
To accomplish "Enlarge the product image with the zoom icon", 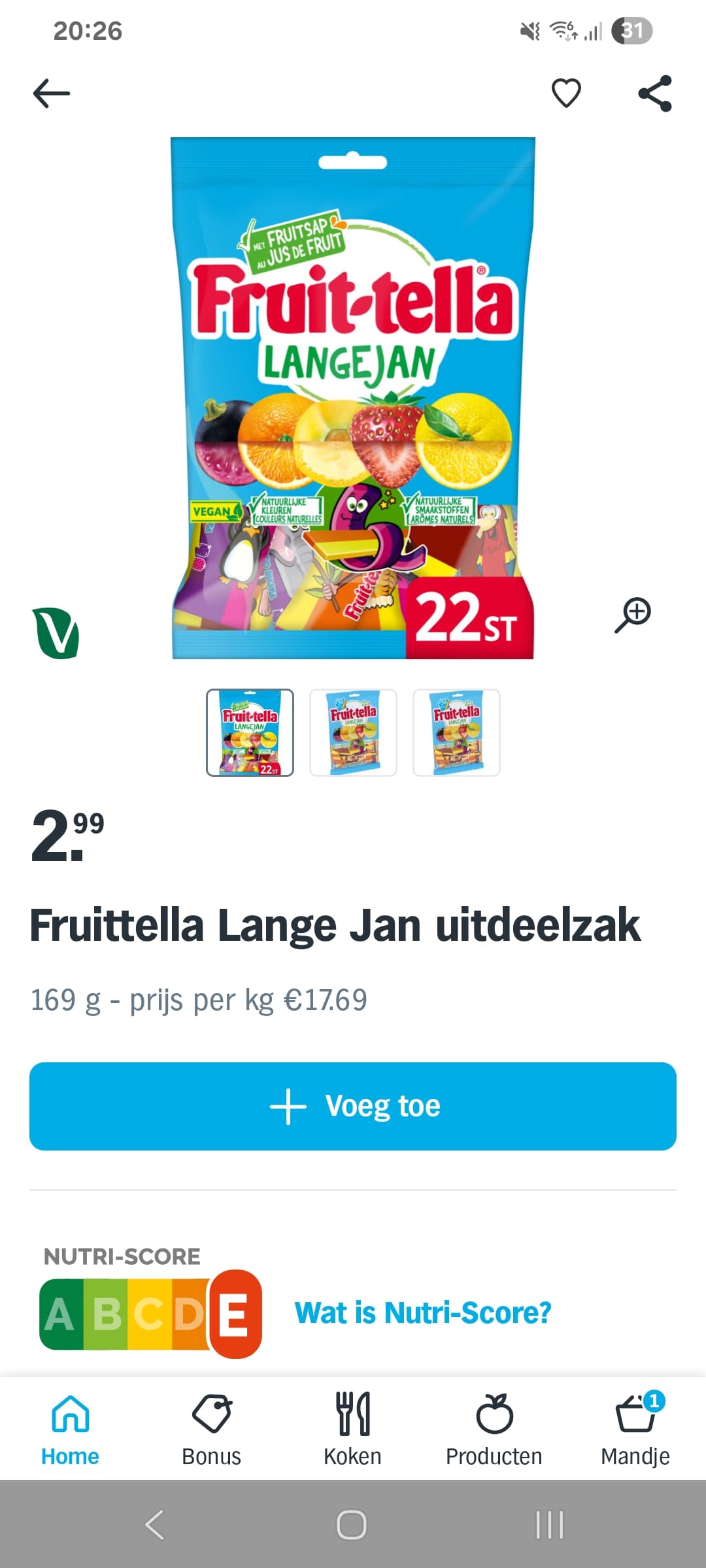I will tap(632, 615).
